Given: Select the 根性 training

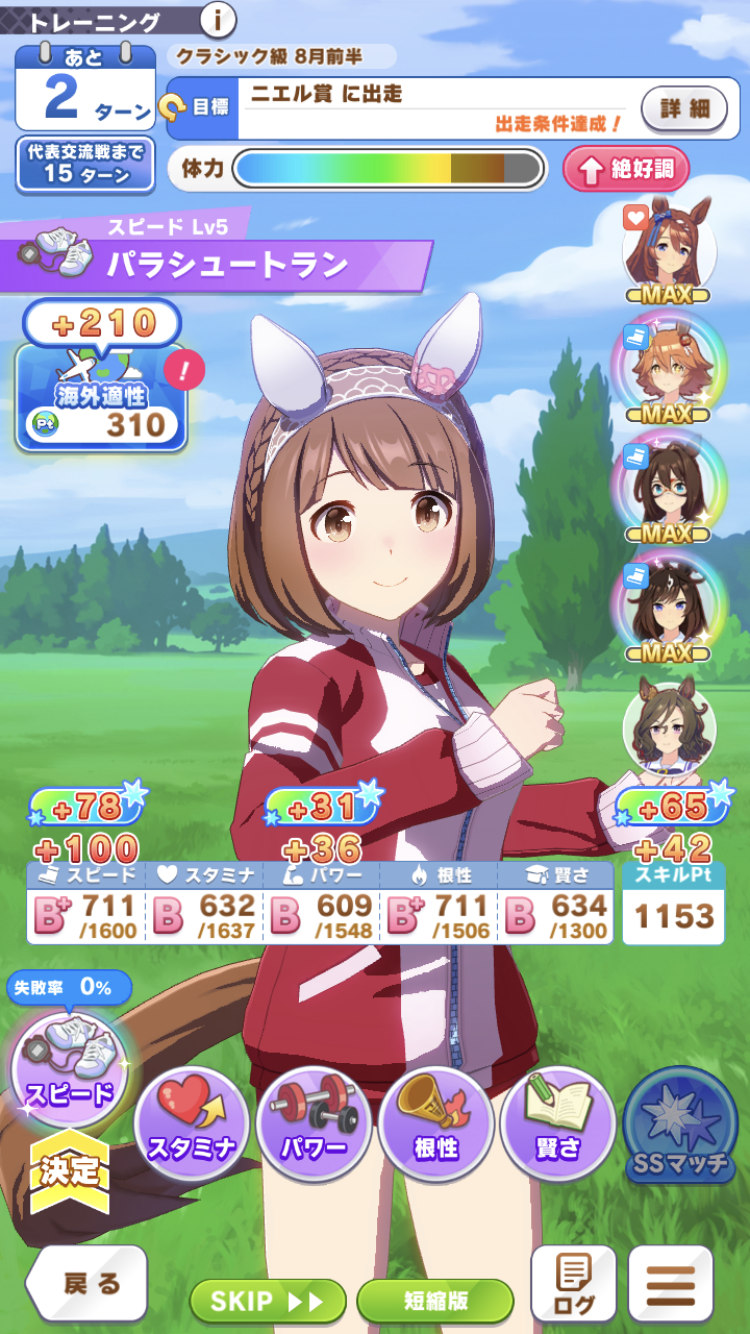Looking at the screenshot, I should click(x=436, y=1124).
